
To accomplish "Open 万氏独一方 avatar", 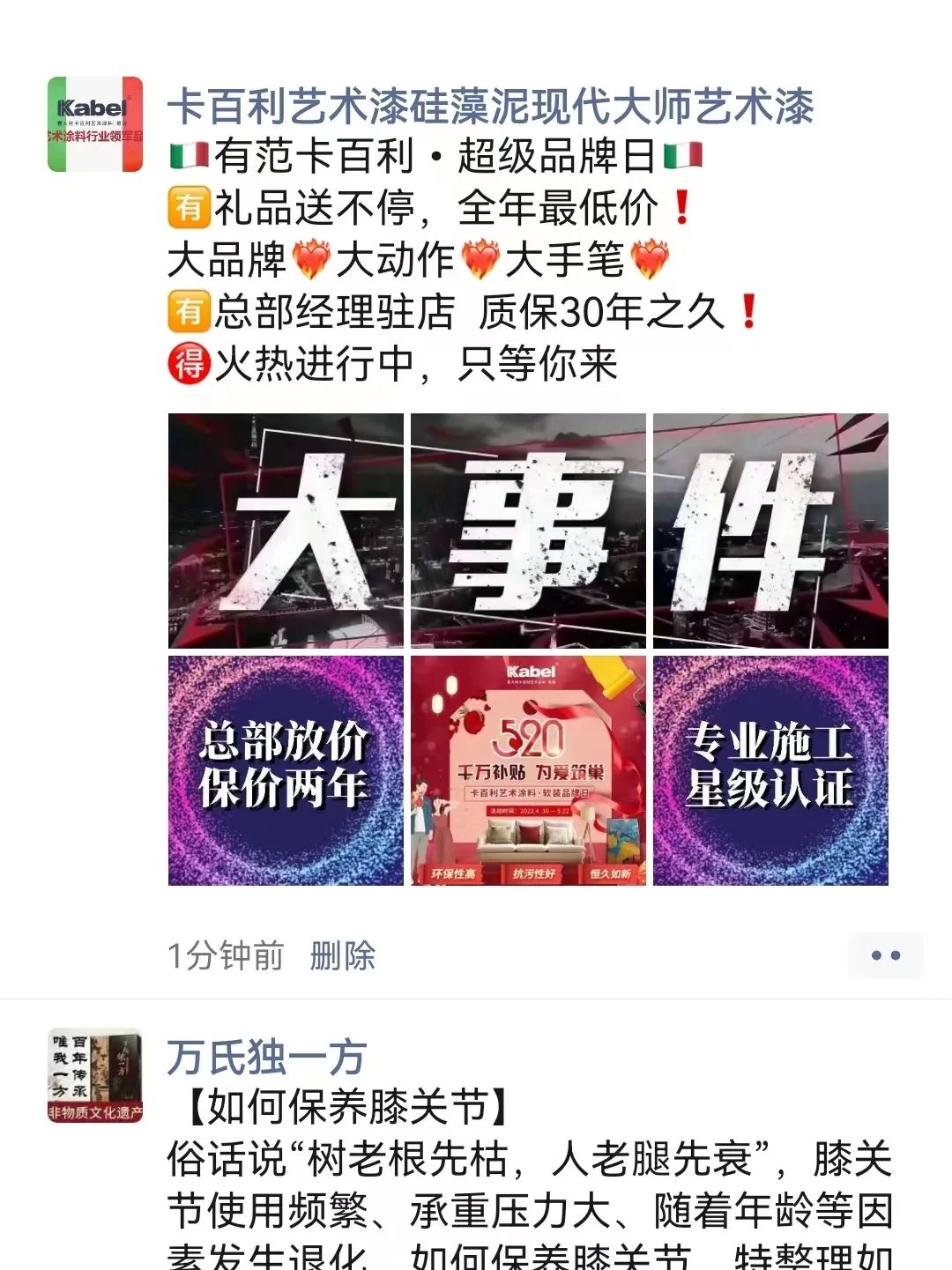I will (95, 1075).
